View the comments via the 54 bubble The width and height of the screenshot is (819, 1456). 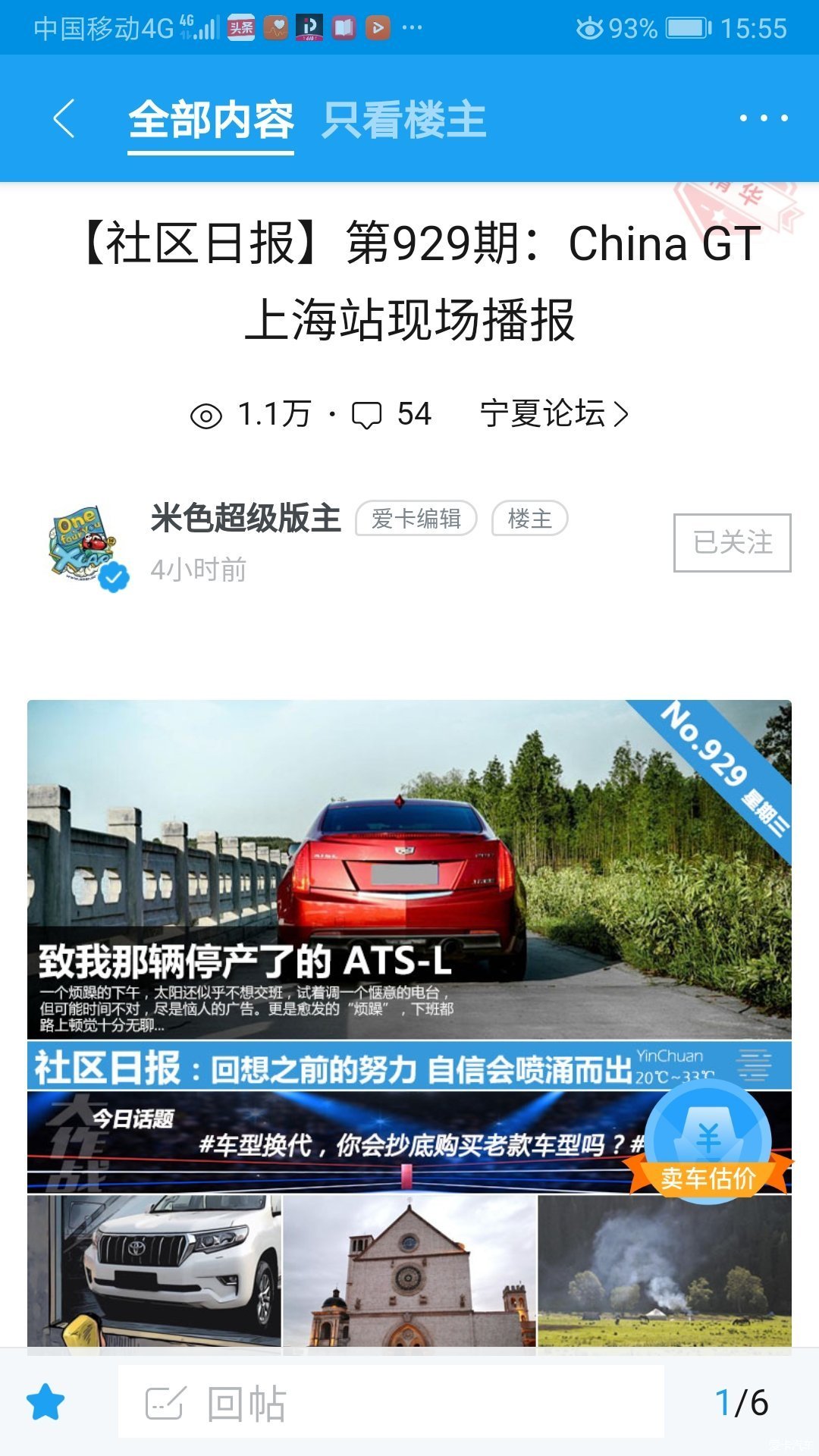pos(392,415)
